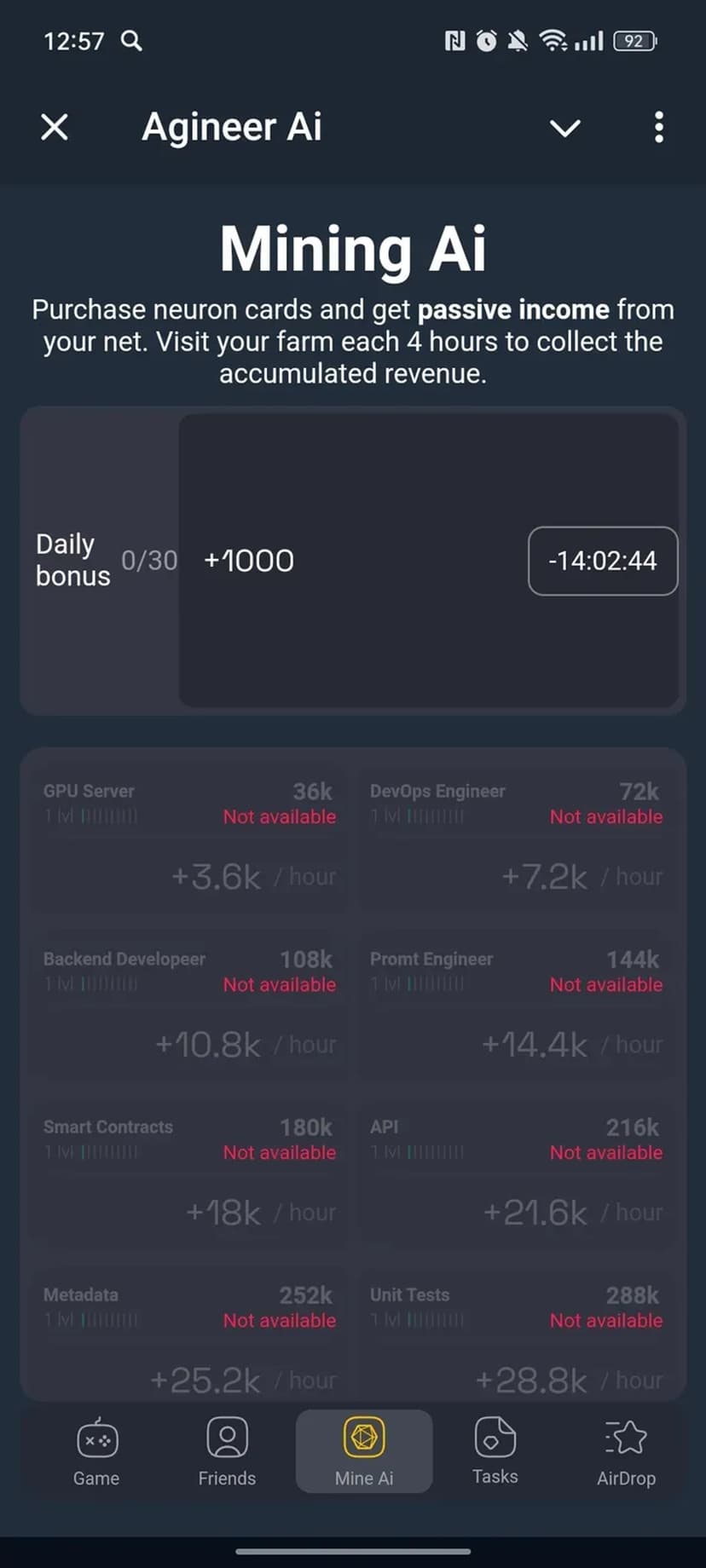Tap the daily bonus timer button
Screen dimensions: 706x1568
tap(603, 561)
